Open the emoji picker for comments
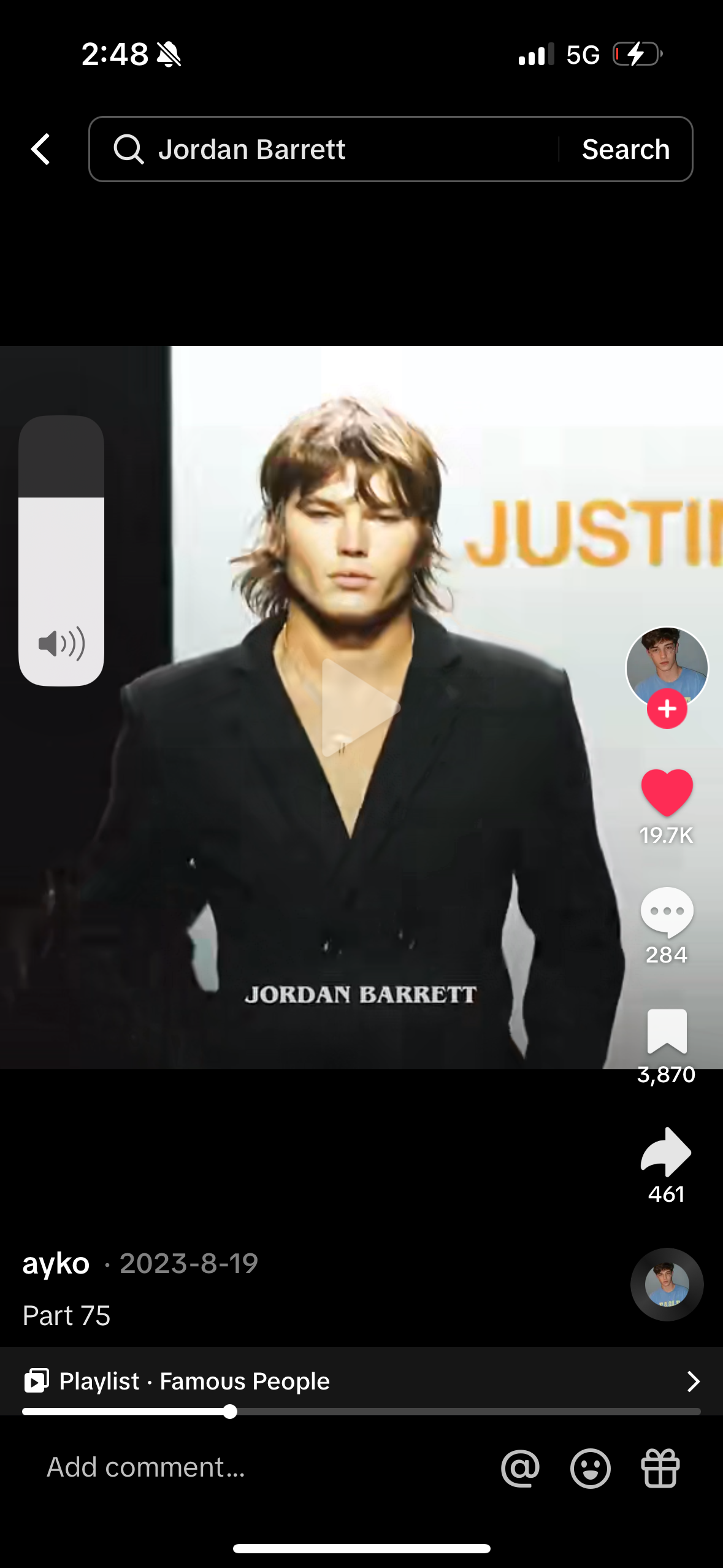 590,1469
